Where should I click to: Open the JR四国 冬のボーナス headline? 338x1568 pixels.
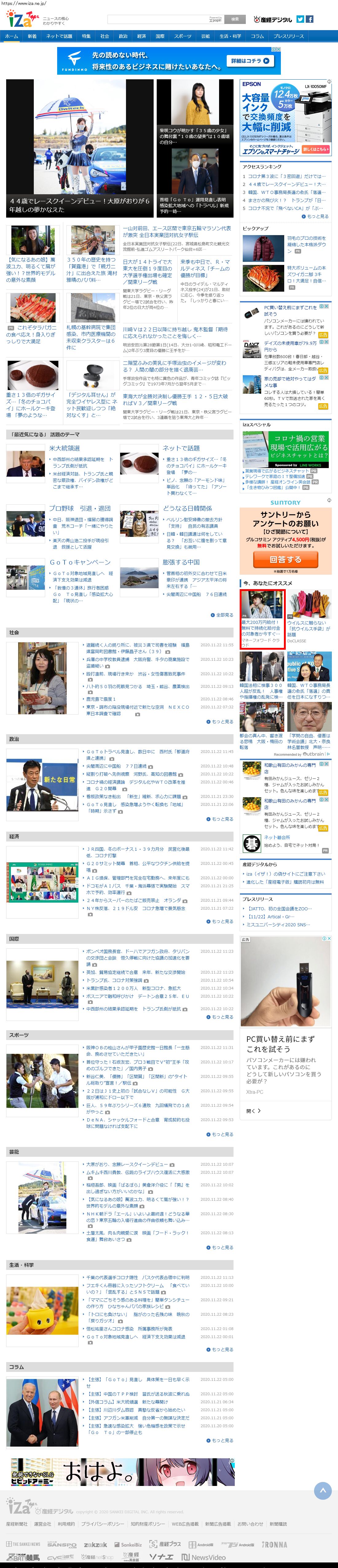tap(139, 849)
